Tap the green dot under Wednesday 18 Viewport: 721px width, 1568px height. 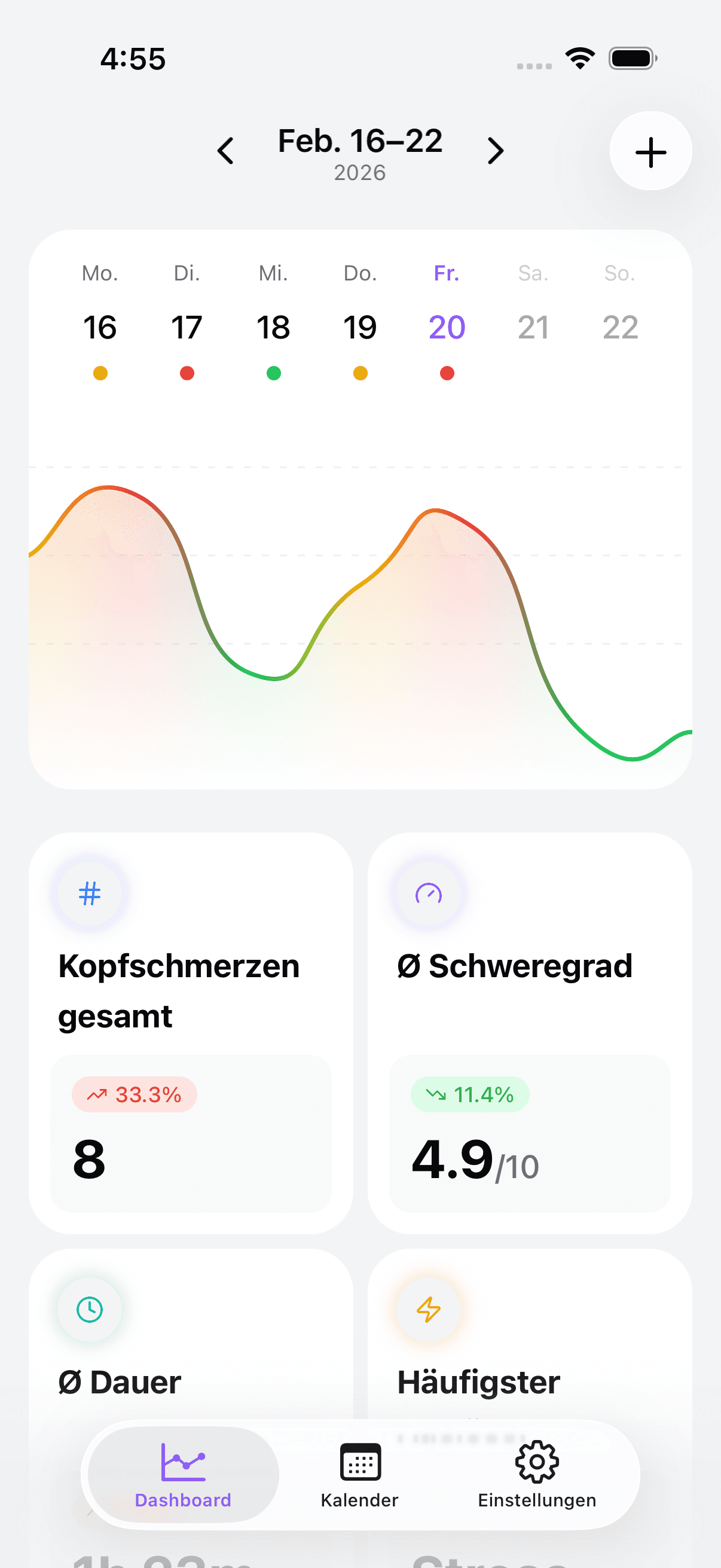(x=273, y=374)
